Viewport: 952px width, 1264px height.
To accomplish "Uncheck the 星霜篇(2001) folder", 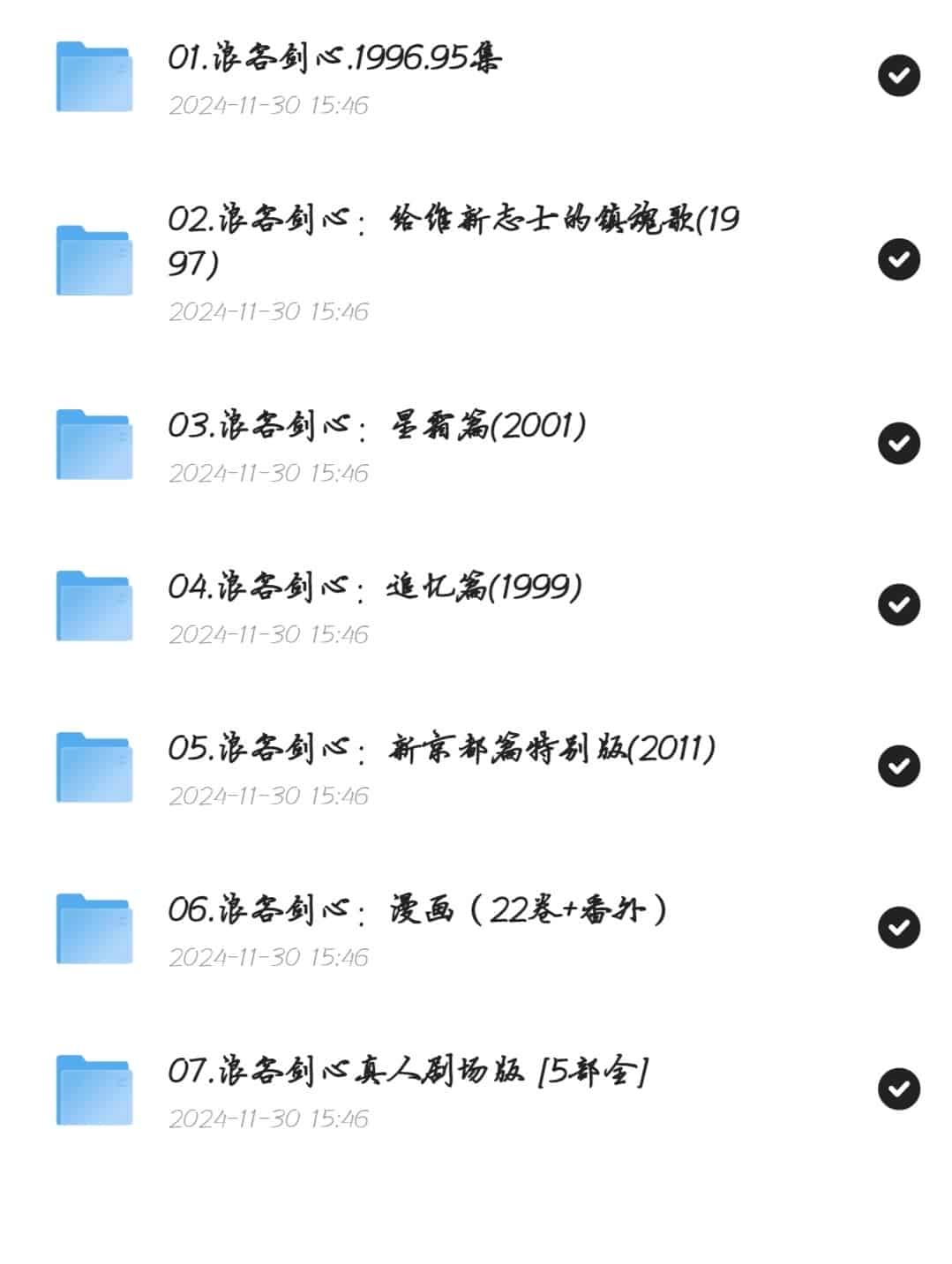I will (x=898, y=443).
